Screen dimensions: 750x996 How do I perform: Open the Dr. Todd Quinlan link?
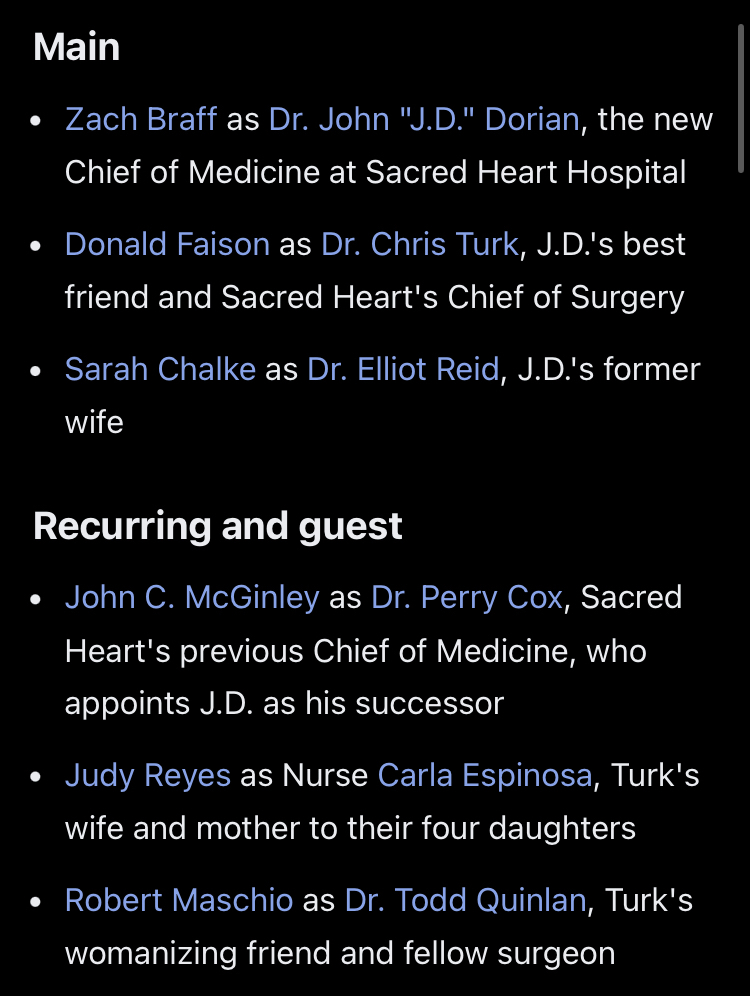[x=465, y=901]
